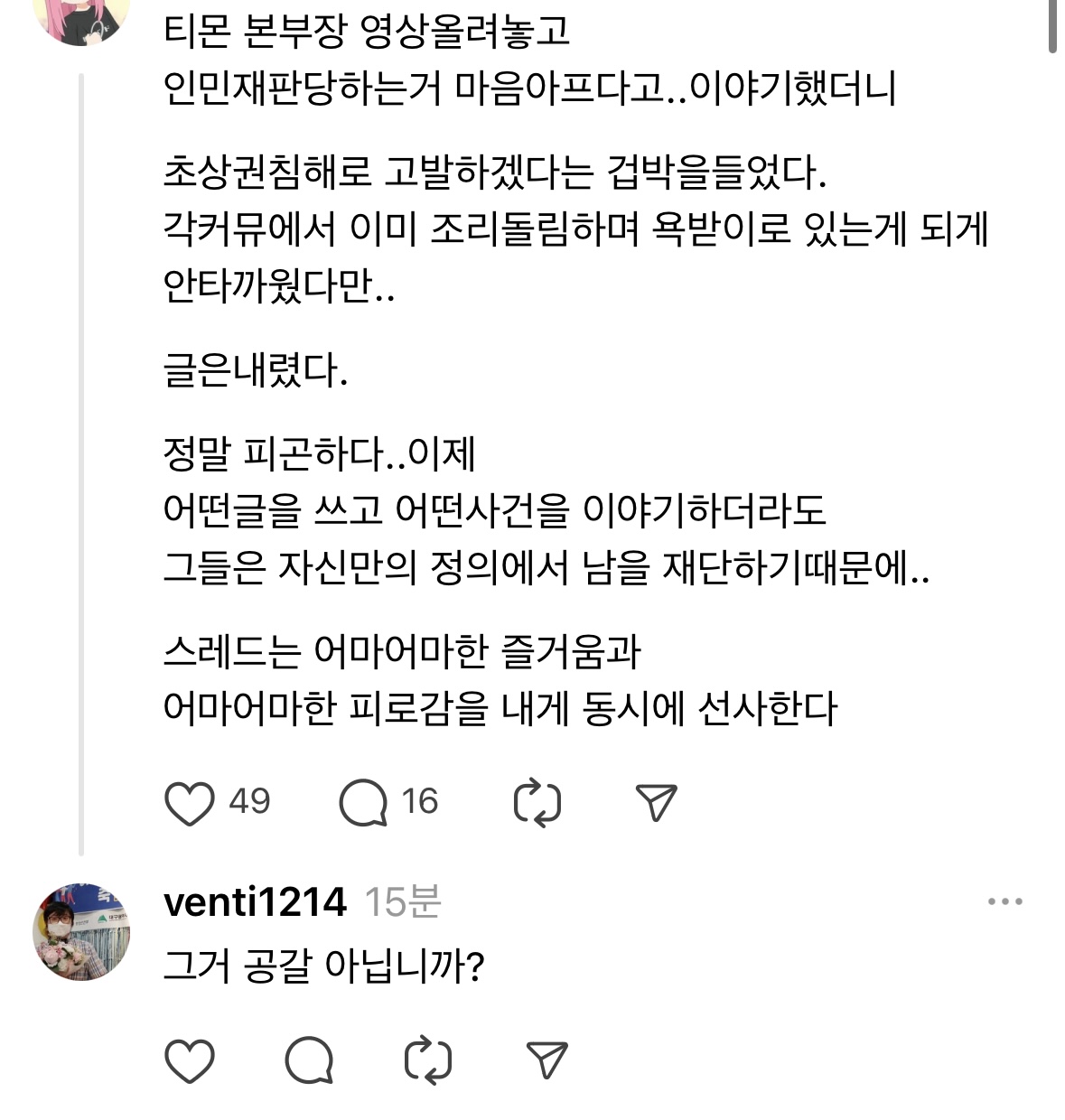Open more options for venti1214's reply
The height and width of the screenshot is (1120, 1065).
[x=1004, y=901]
